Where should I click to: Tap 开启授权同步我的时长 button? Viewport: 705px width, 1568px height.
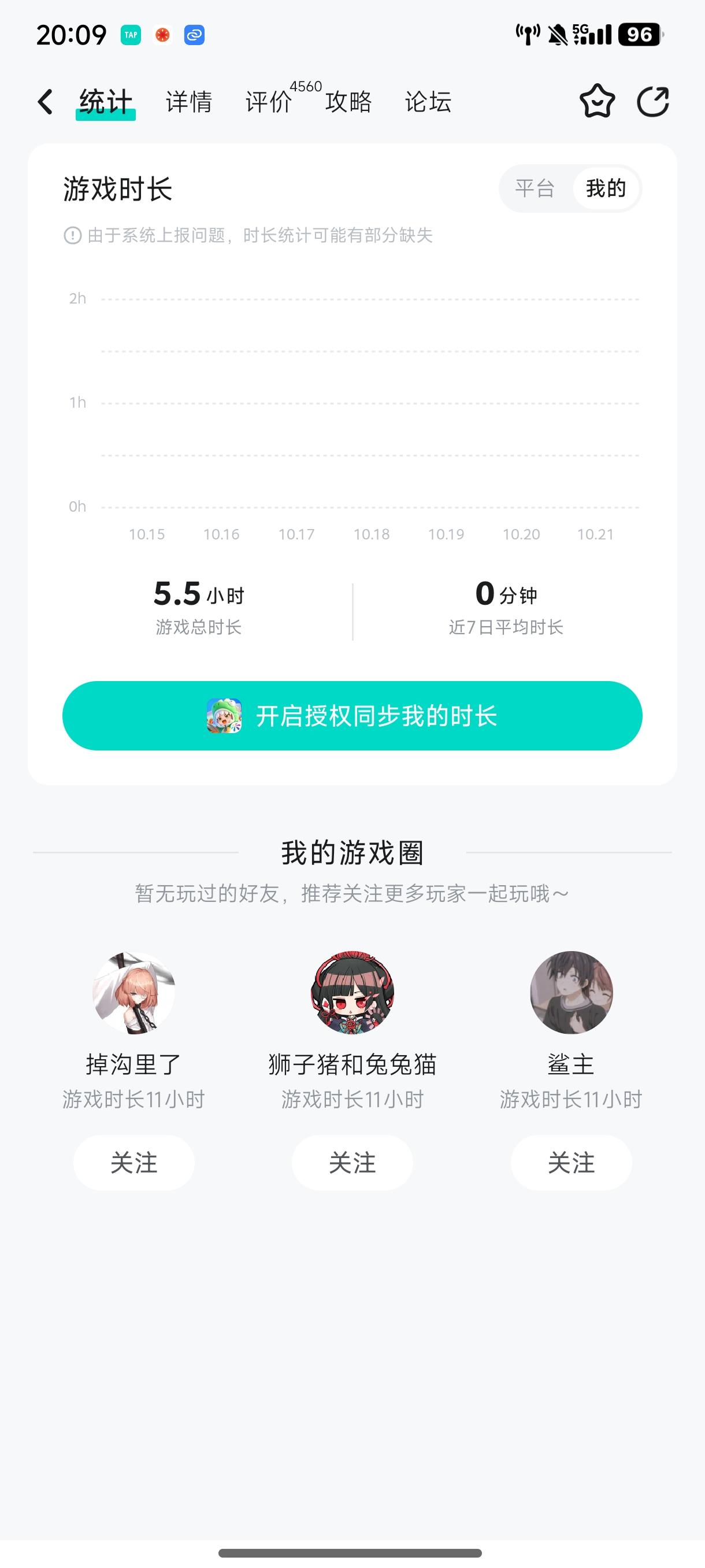pyautogui.click(x=352, y=716)
